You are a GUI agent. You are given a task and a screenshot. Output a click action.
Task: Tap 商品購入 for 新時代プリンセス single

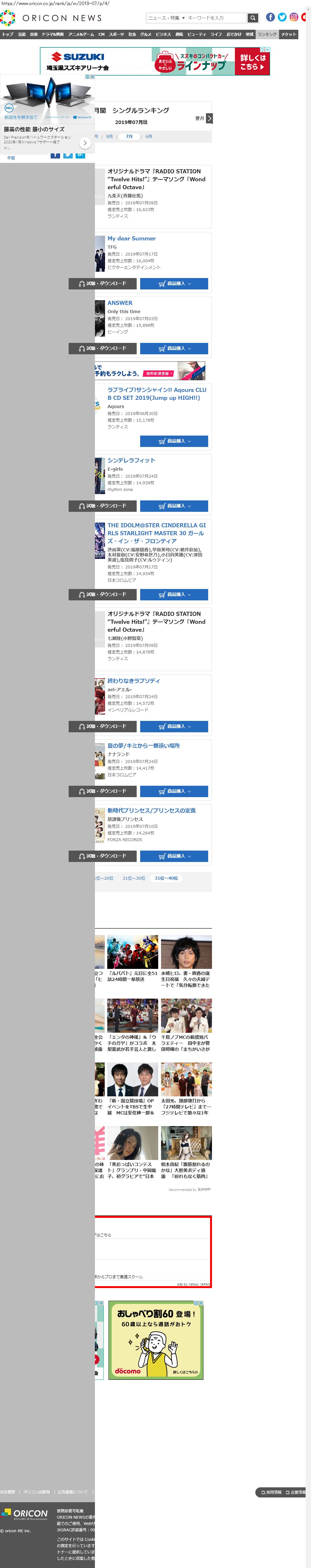pos(174,856)
